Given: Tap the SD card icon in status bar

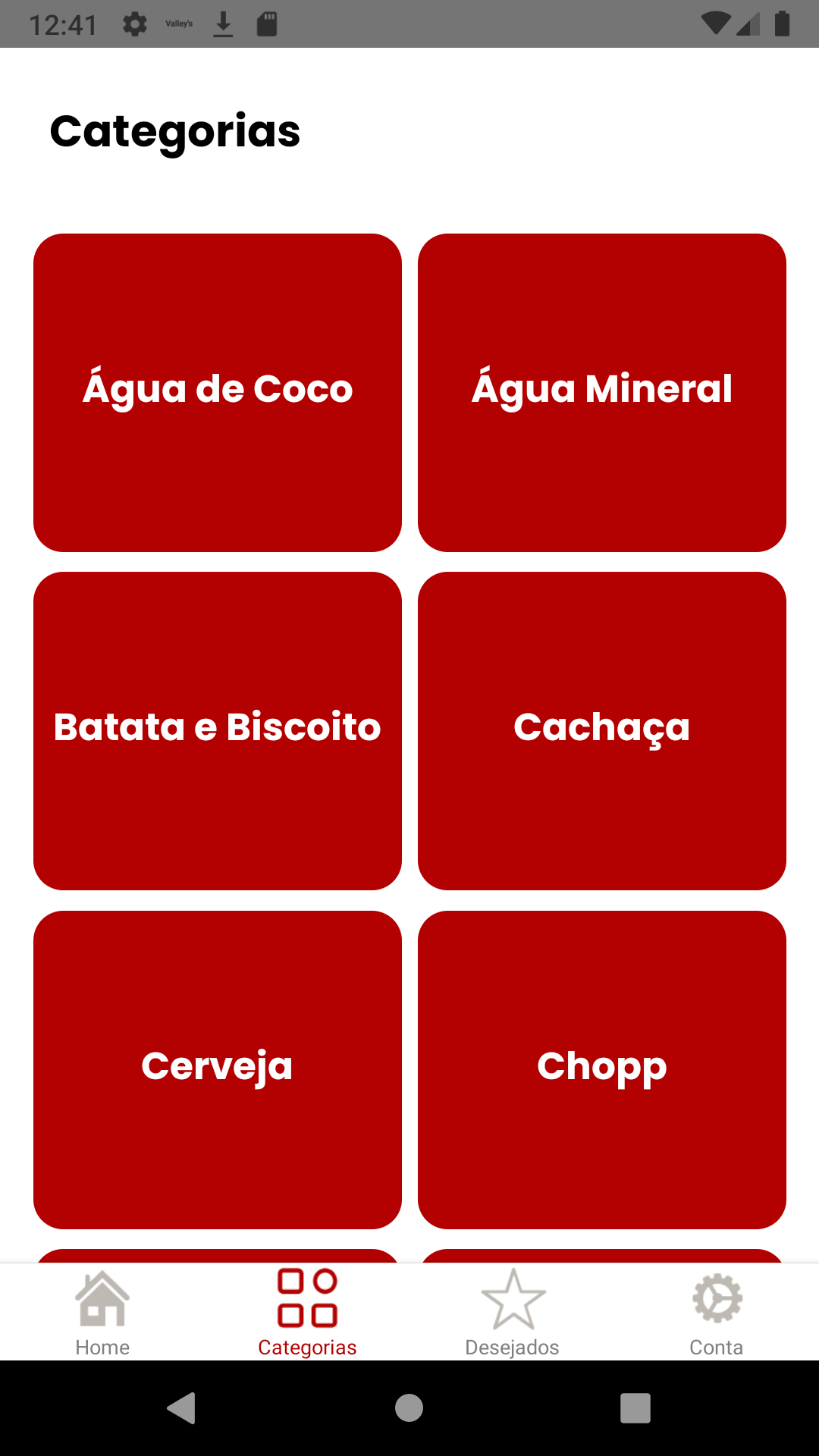Looking at the screenshot, I should point(266,23).
